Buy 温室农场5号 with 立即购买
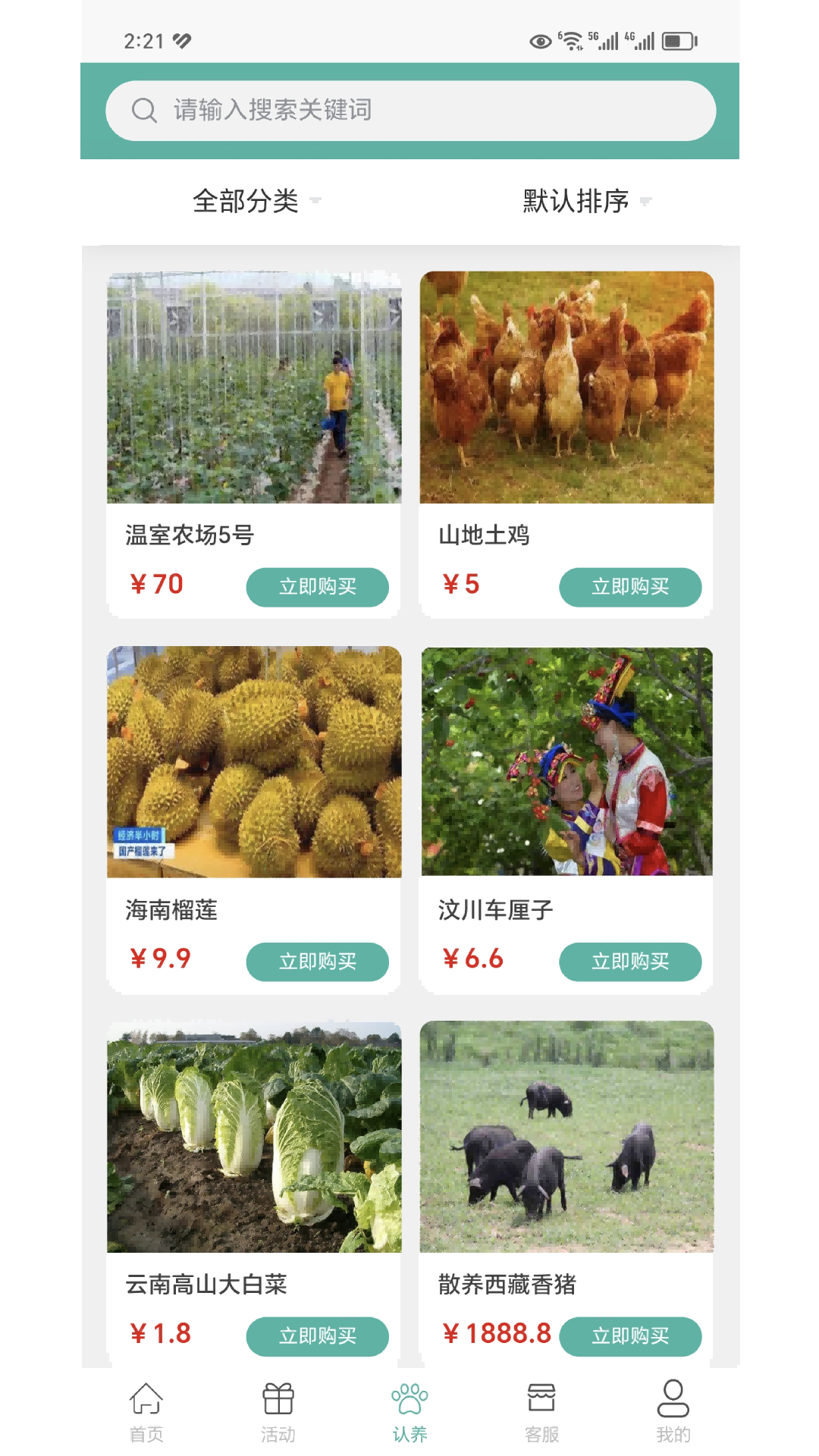The height and width of the screenshot is (1456, 819). click(317, 587)
